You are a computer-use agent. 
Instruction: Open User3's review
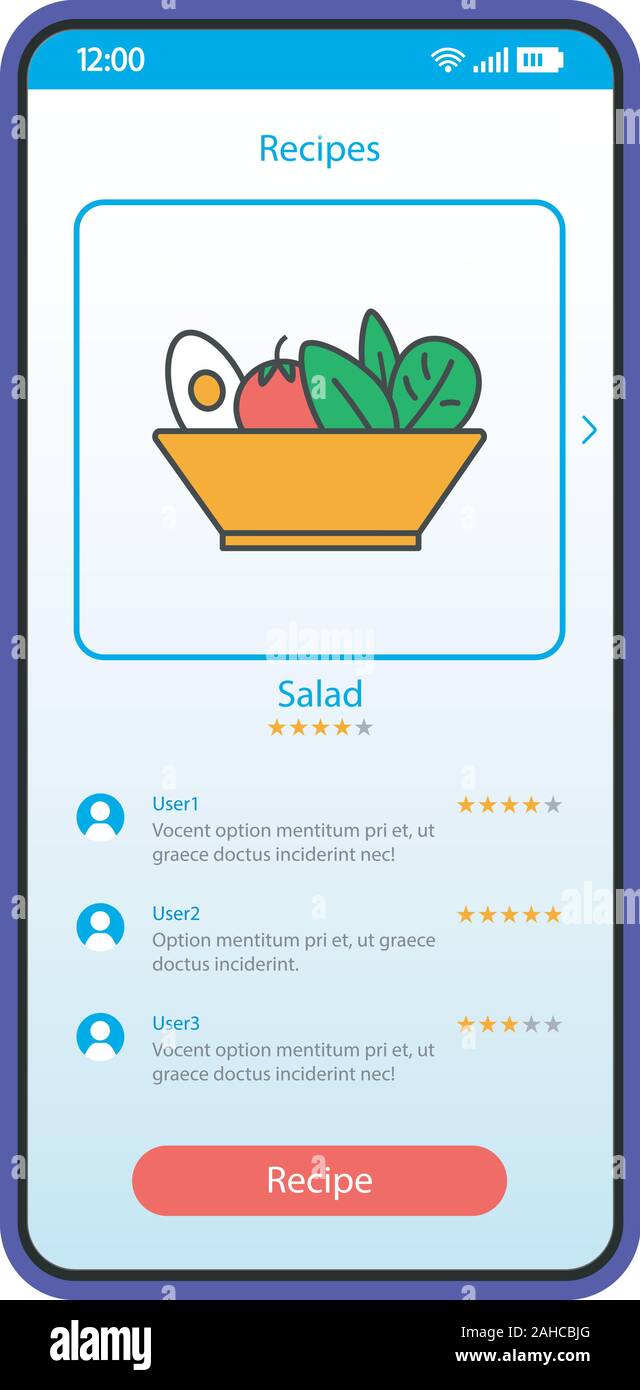click(x=319, y=1049)
